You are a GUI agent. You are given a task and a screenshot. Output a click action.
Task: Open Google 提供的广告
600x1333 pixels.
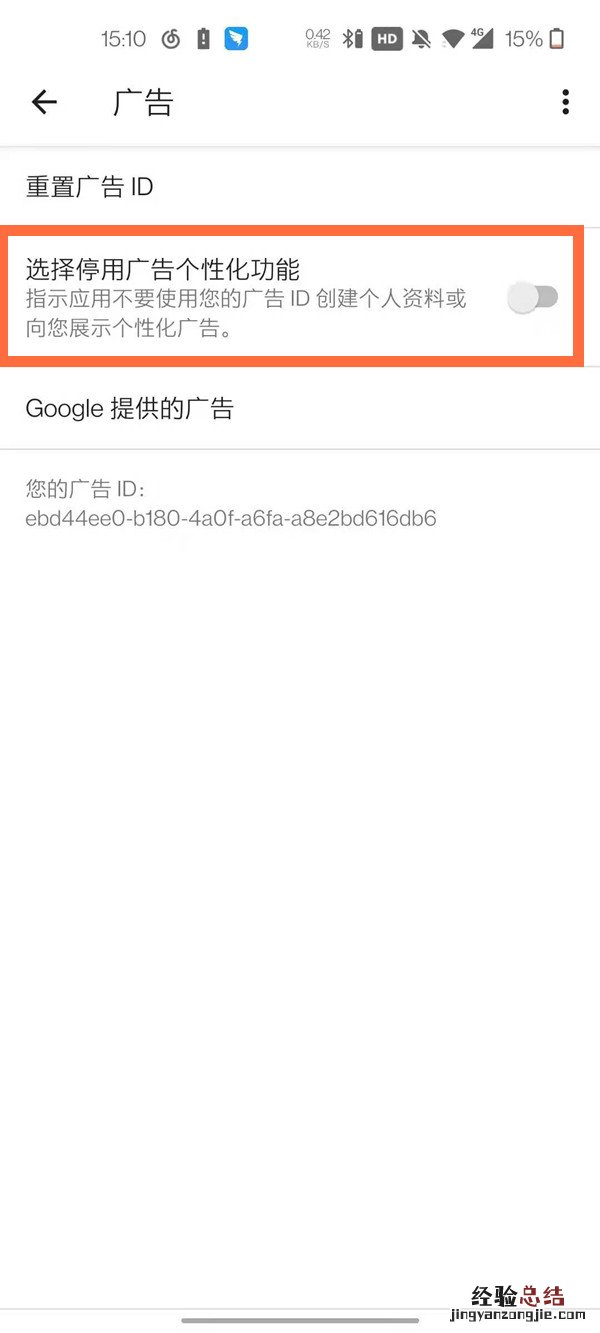(x=129, y=408)
